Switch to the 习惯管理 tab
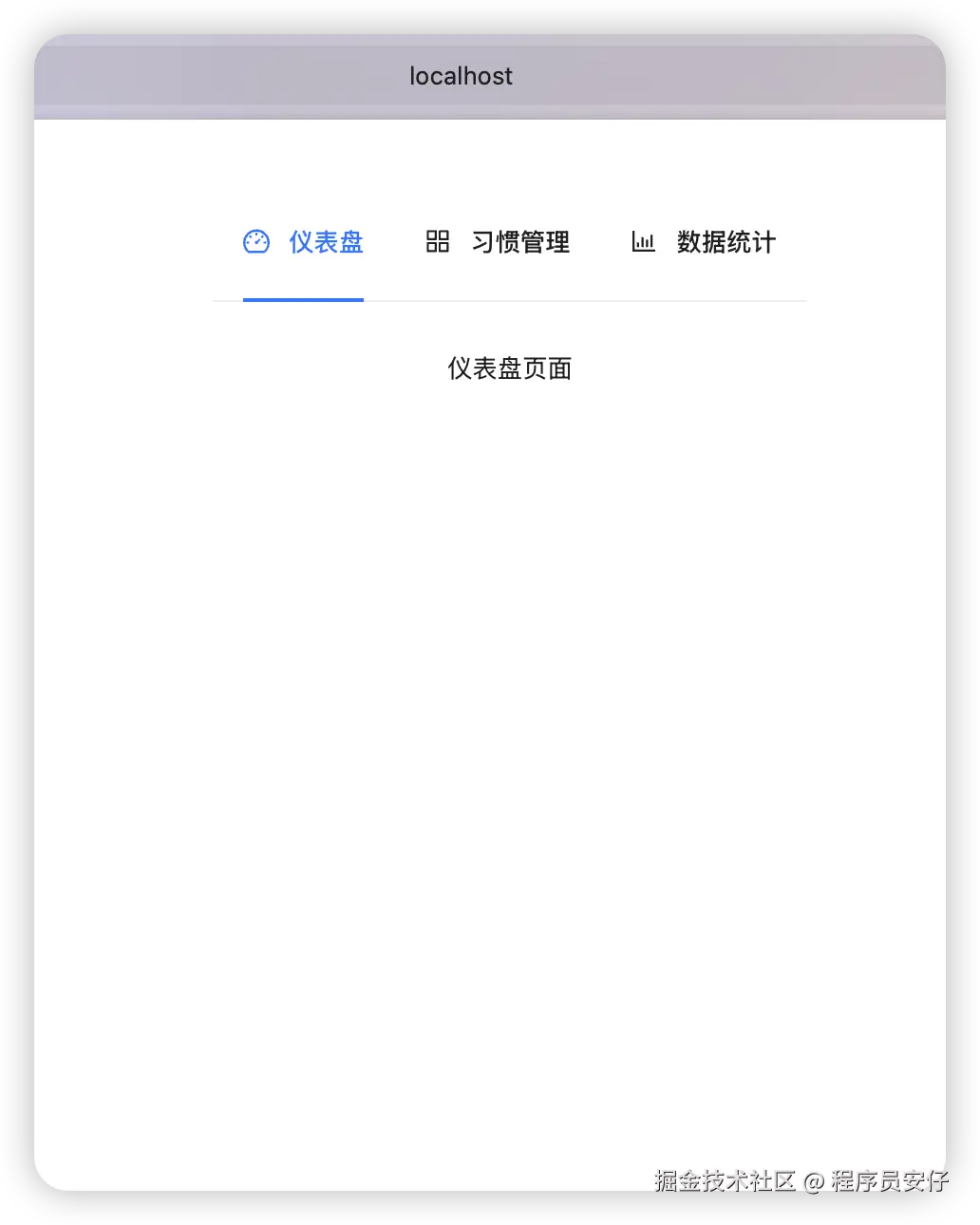Screen dimensions: 980x1225 [x=499, y=242]
